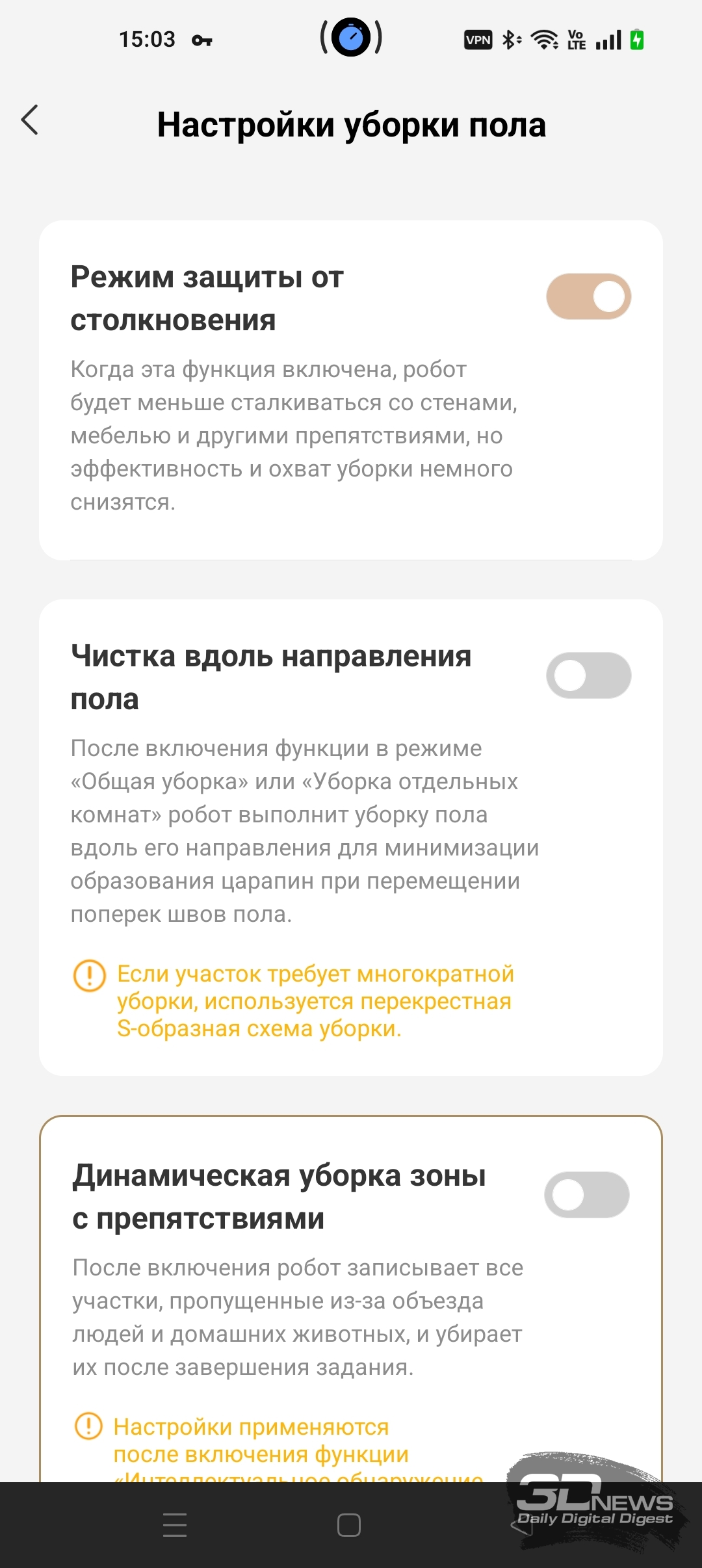Image resolution: width=702 pixels, height=1568 pixels.
Task: Go to home screen via navigation bar
Action: [x=349, y=1524]
